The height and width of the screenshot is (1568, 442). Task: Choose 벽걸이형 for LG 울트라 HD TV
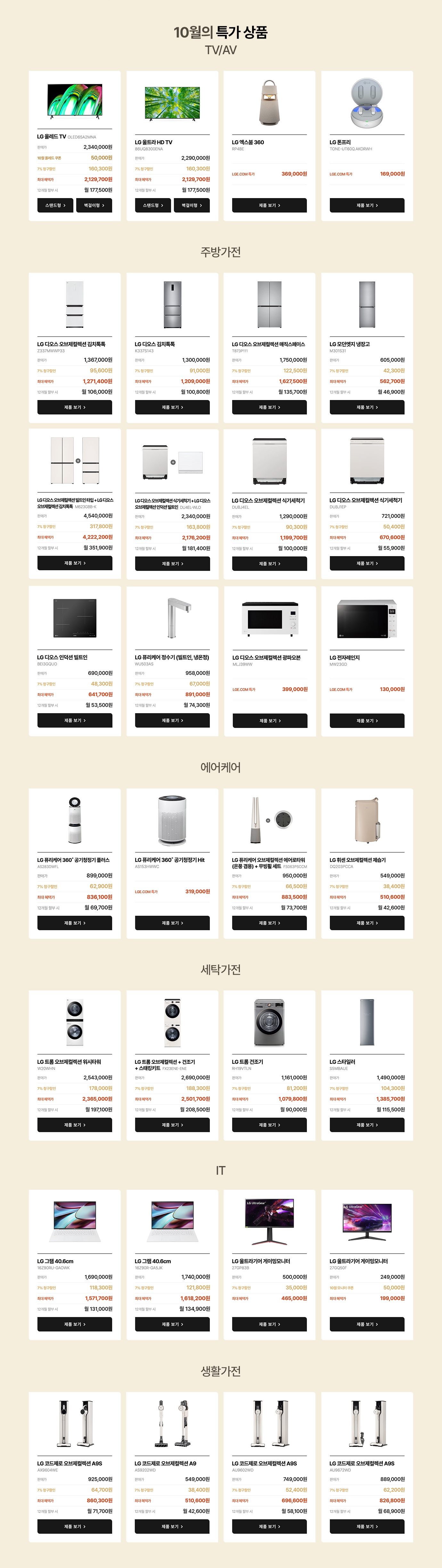(x=192, y=205)
